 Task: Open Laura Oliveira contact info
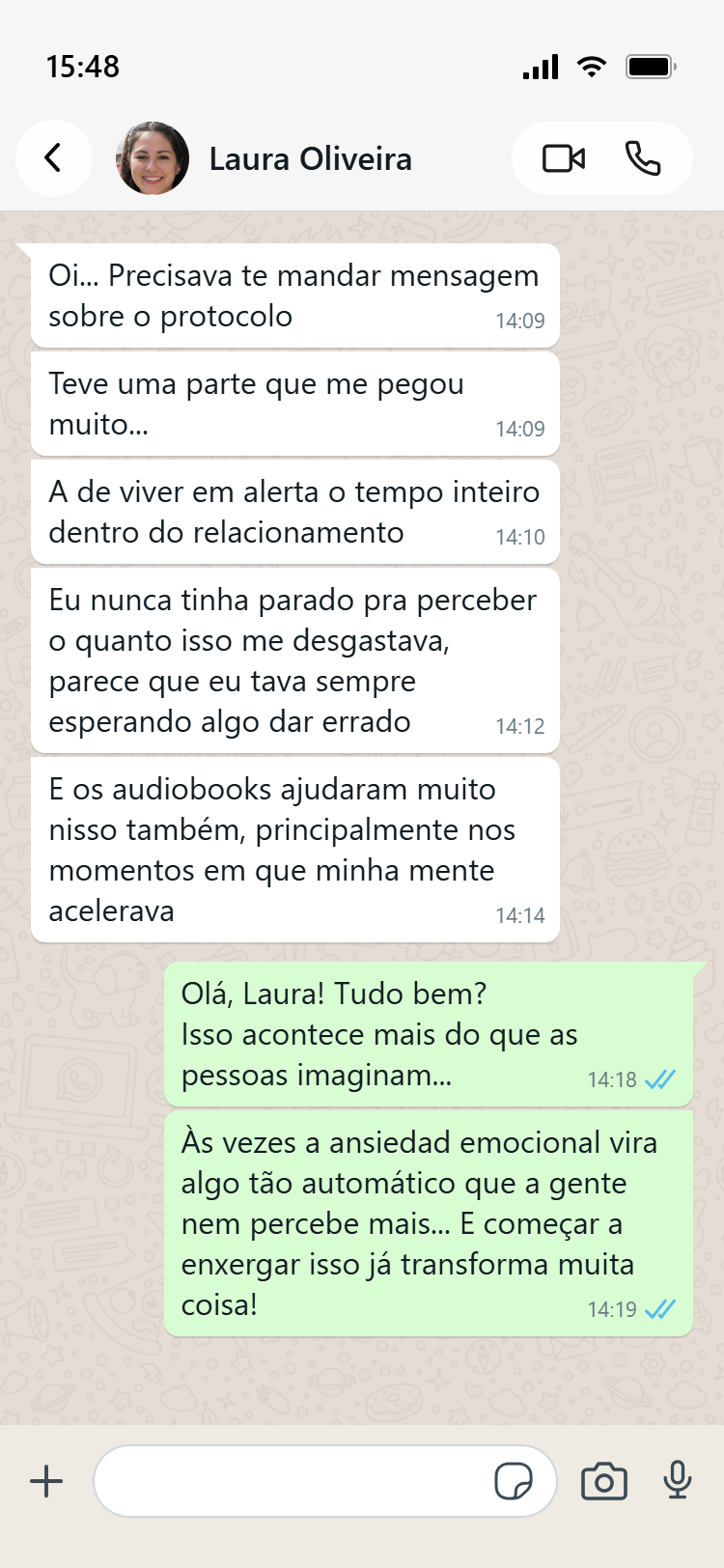click(x=310, y=158)
